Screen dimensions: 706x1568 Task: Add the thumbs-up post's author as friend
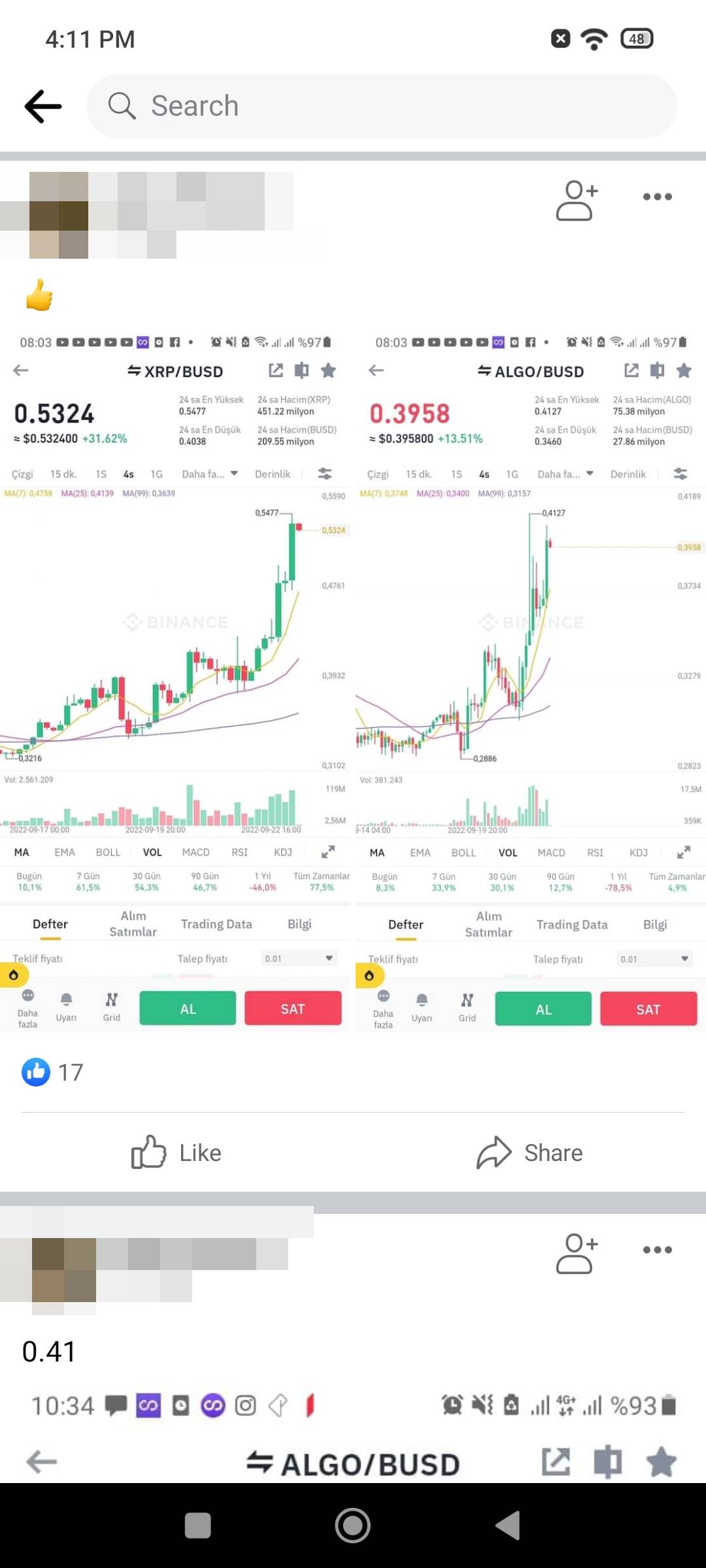click(577, 200)
